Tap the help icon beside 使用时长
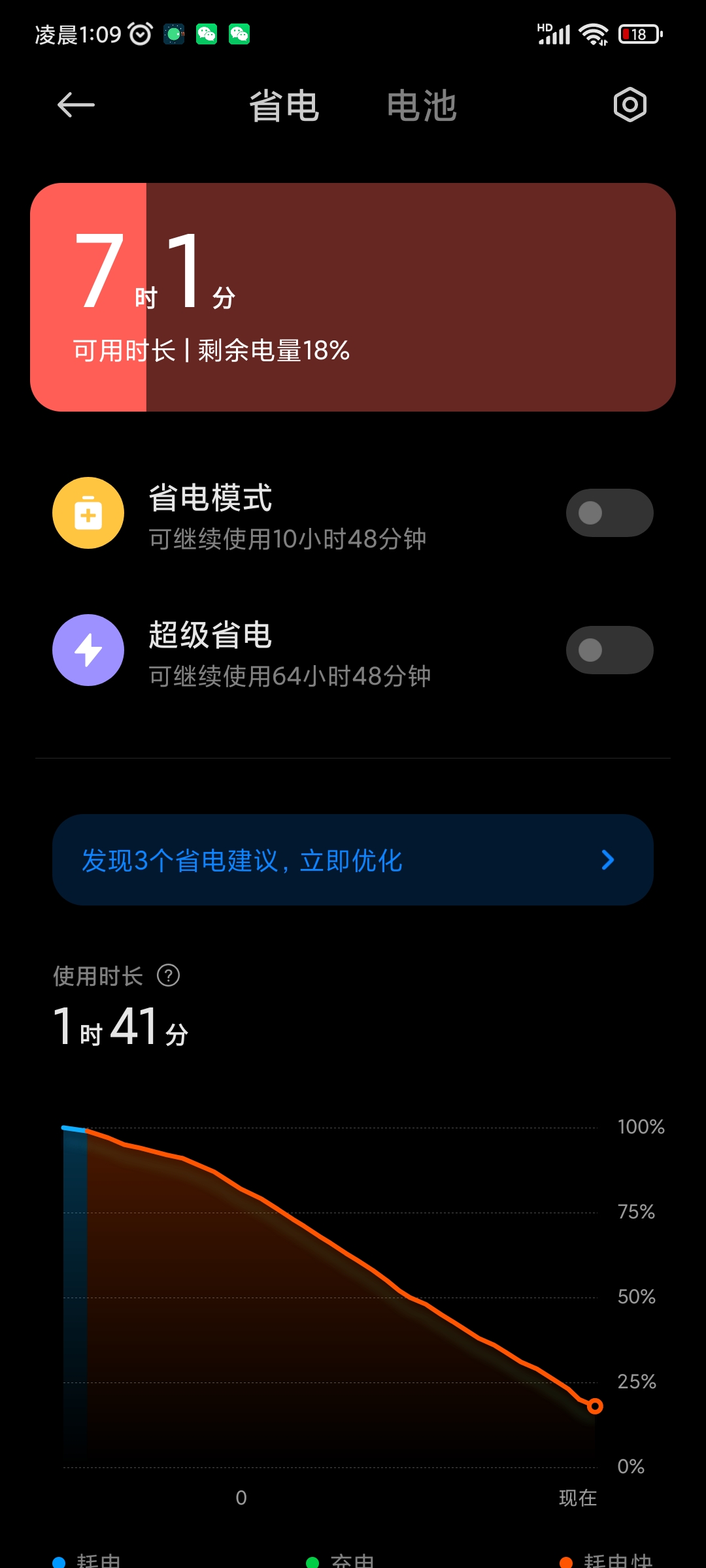The image size is (706, 1568). [169, 975]
